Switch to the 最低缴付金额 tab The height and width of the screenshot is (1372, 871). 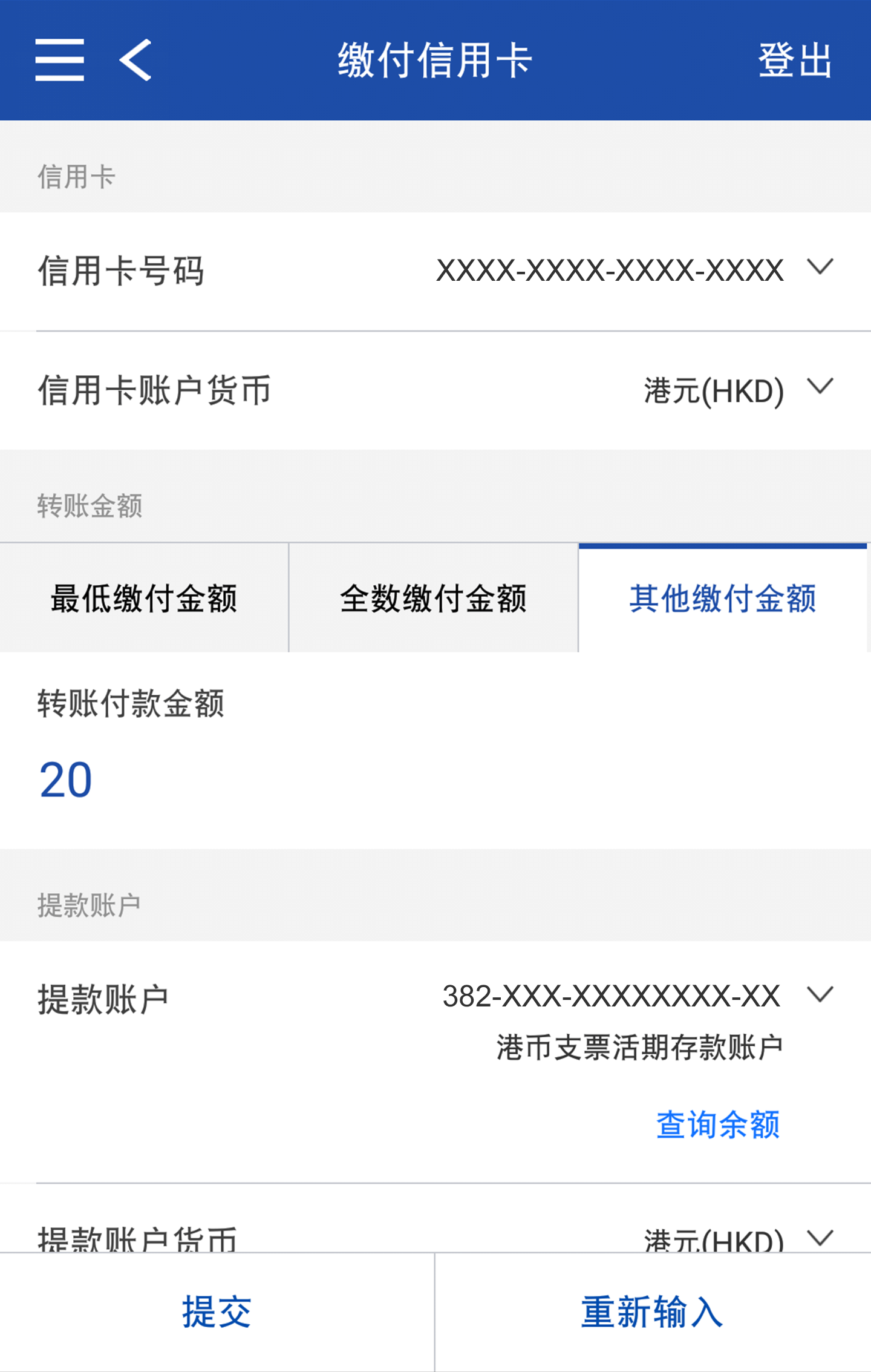point(144,598)
